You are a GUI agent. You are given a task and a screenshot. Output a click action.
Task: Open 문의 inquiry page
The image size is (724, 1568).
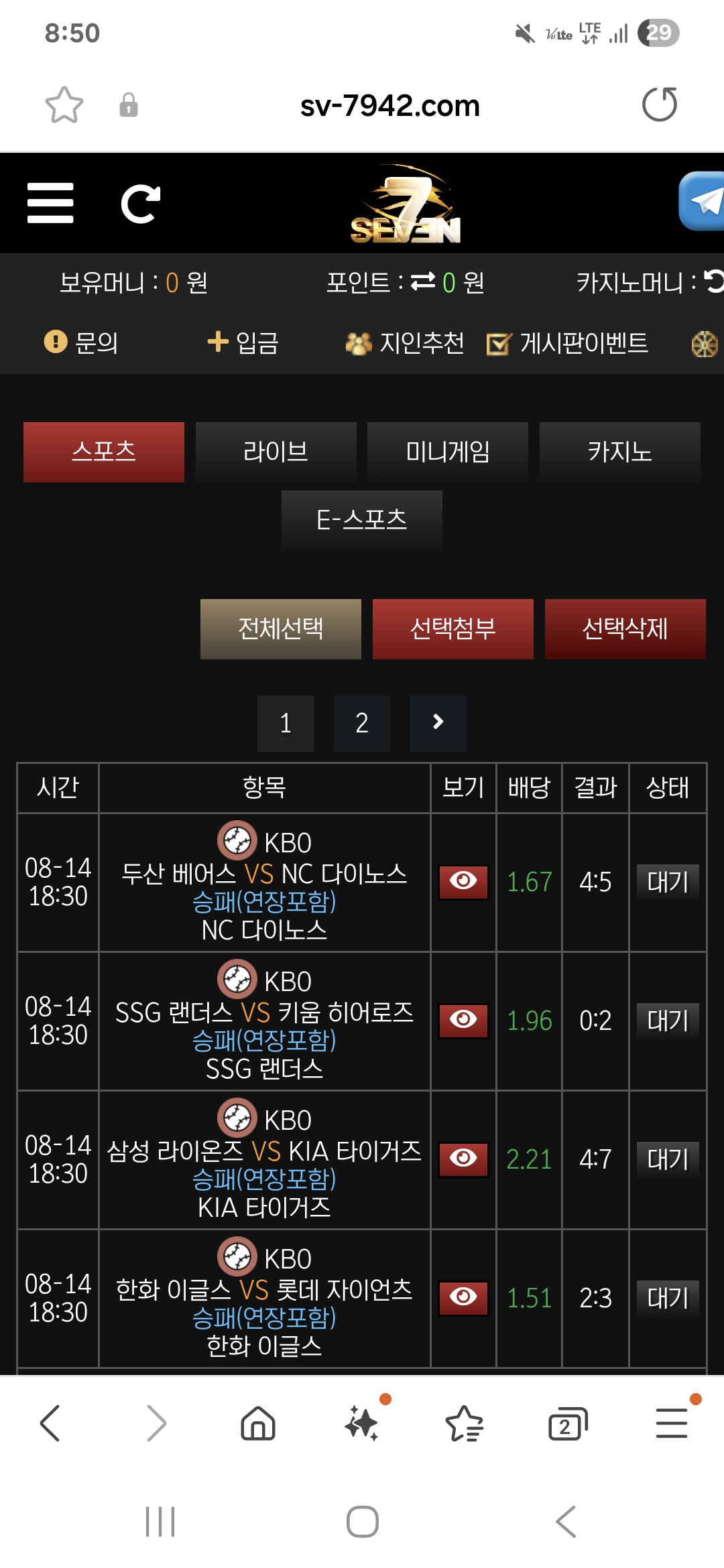81,342
